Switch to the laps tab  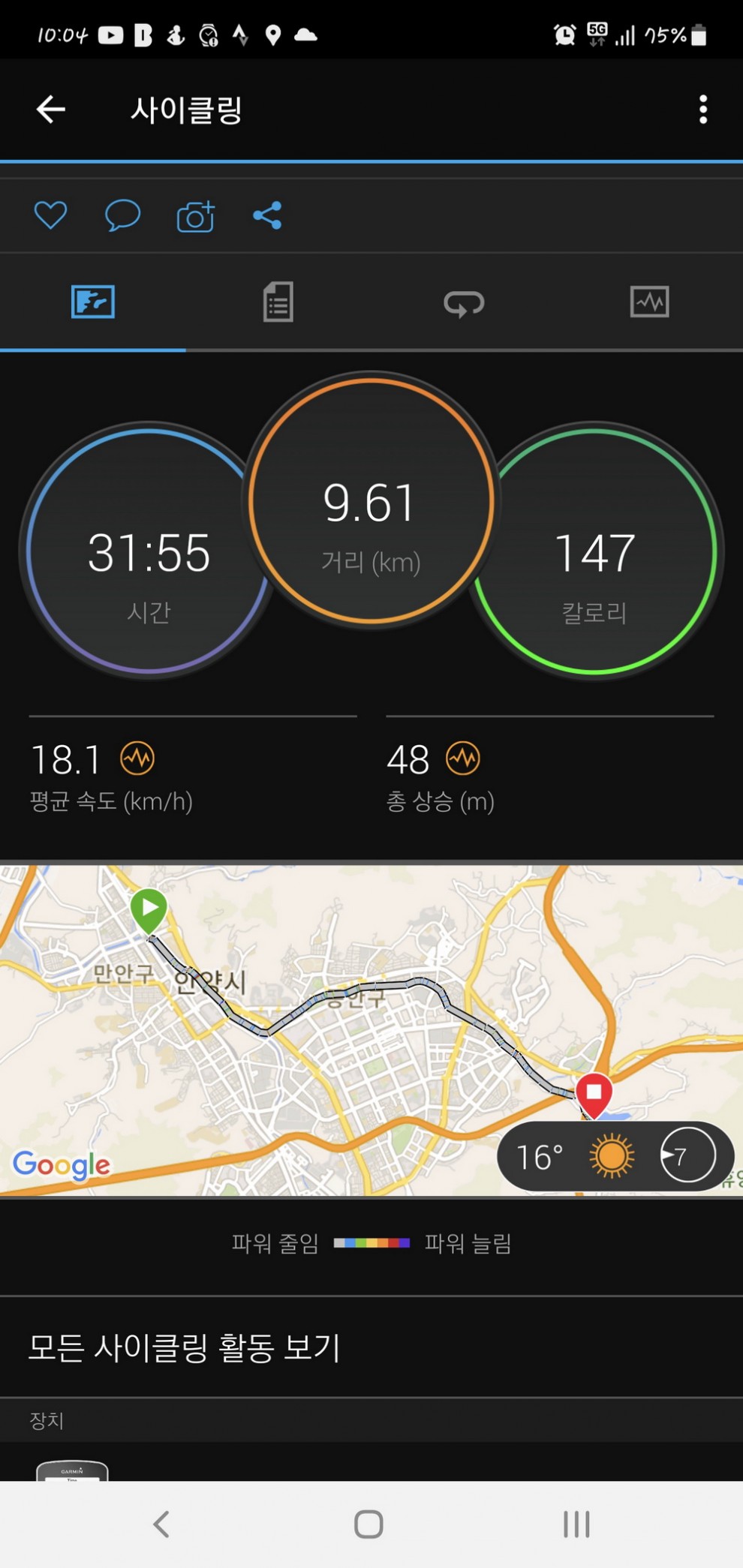[x=463, y=303]
